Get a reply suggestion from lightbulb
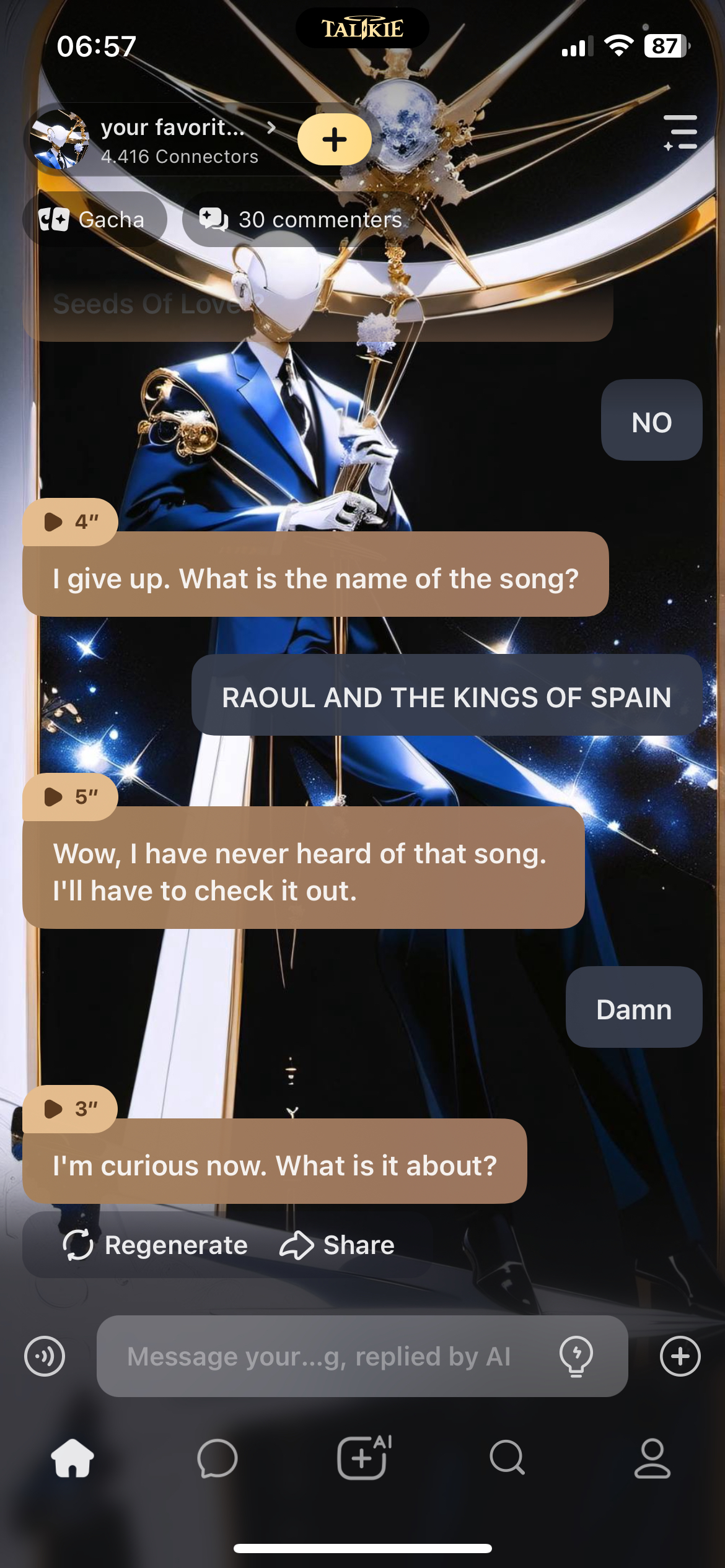725x1568 pixels. pyautogui.click(x=576, y=1356)
